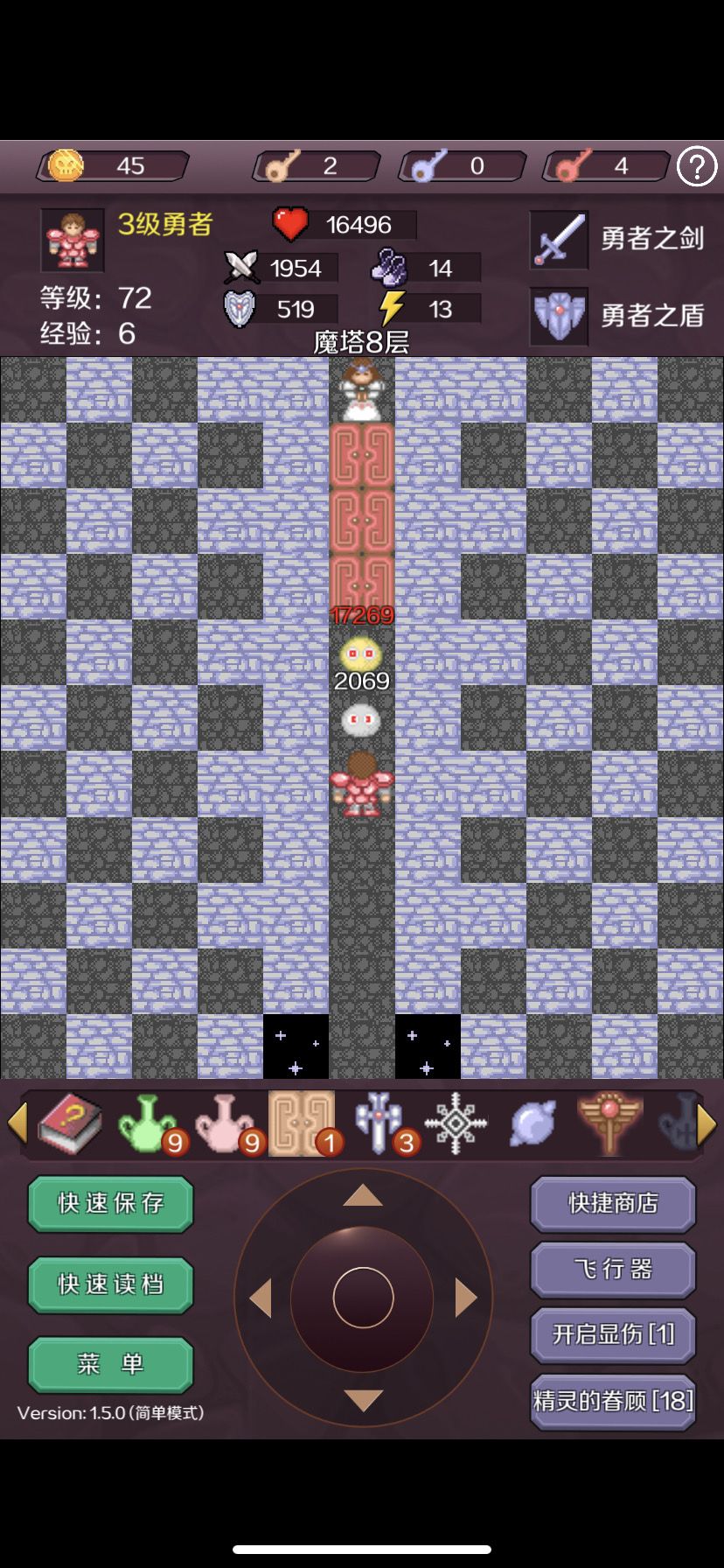
Task: Open the 快捷商店 quick shop
Action: tap(612, 1204)
